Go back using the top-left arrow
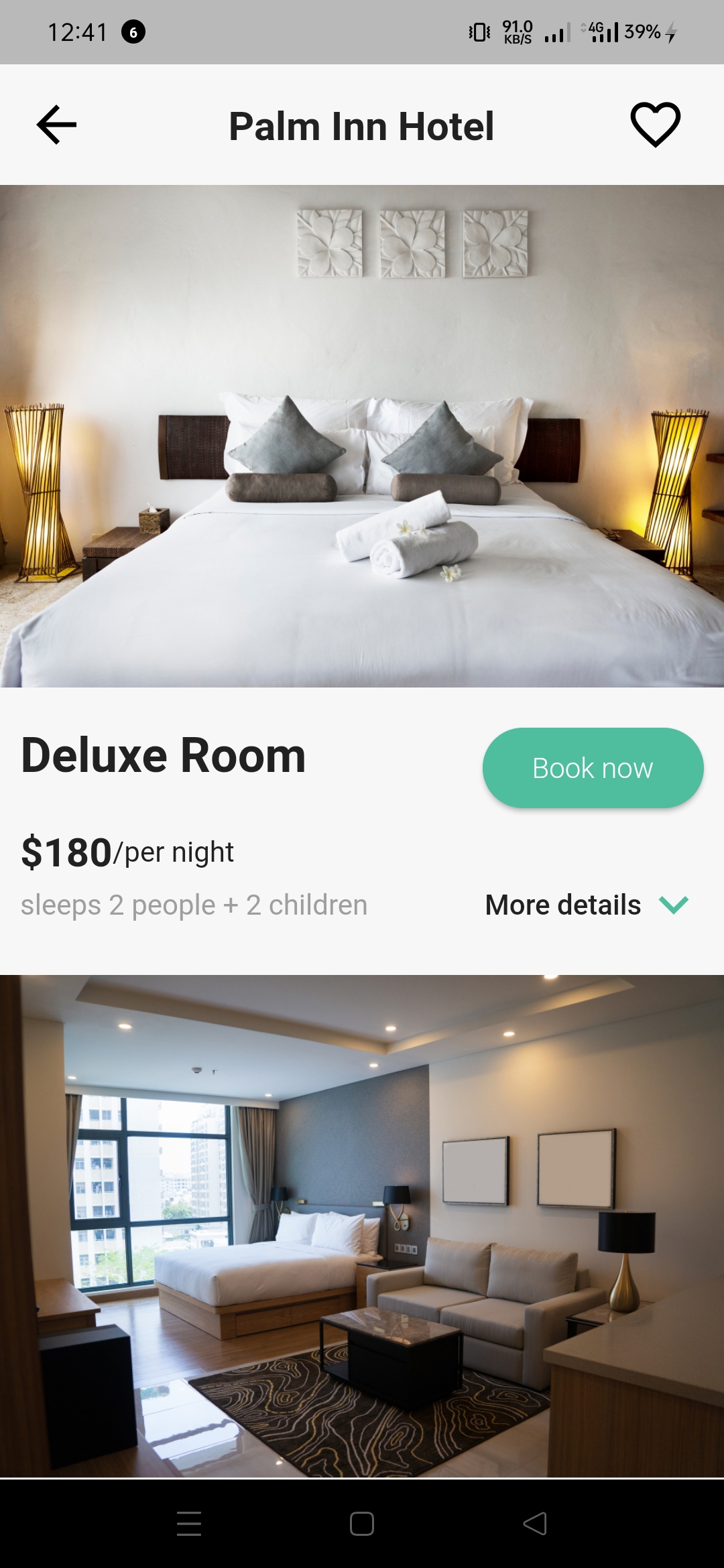This screenshot has height=1568, width=724. point(56,125)
